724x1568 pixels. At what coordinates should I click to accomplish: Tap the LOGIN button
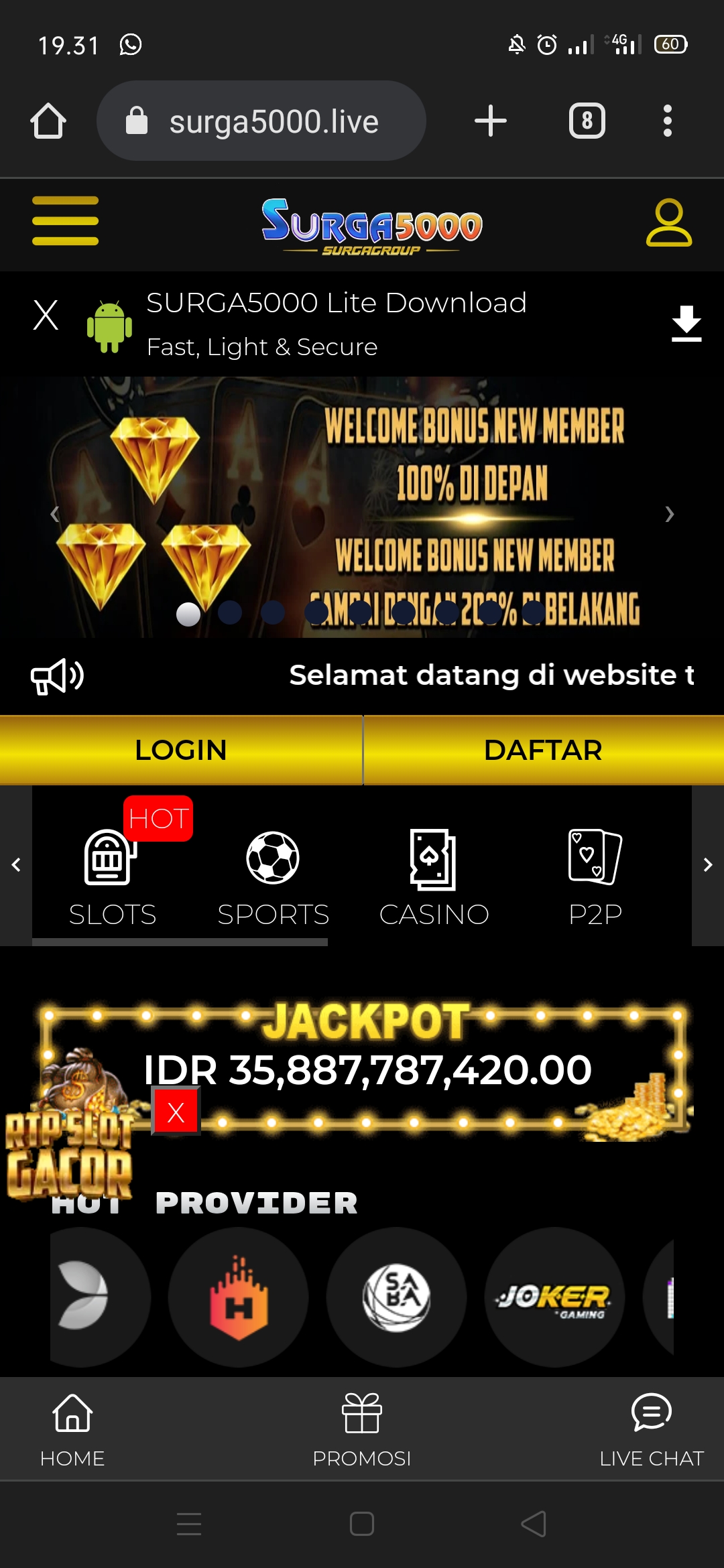click(181, 750)
